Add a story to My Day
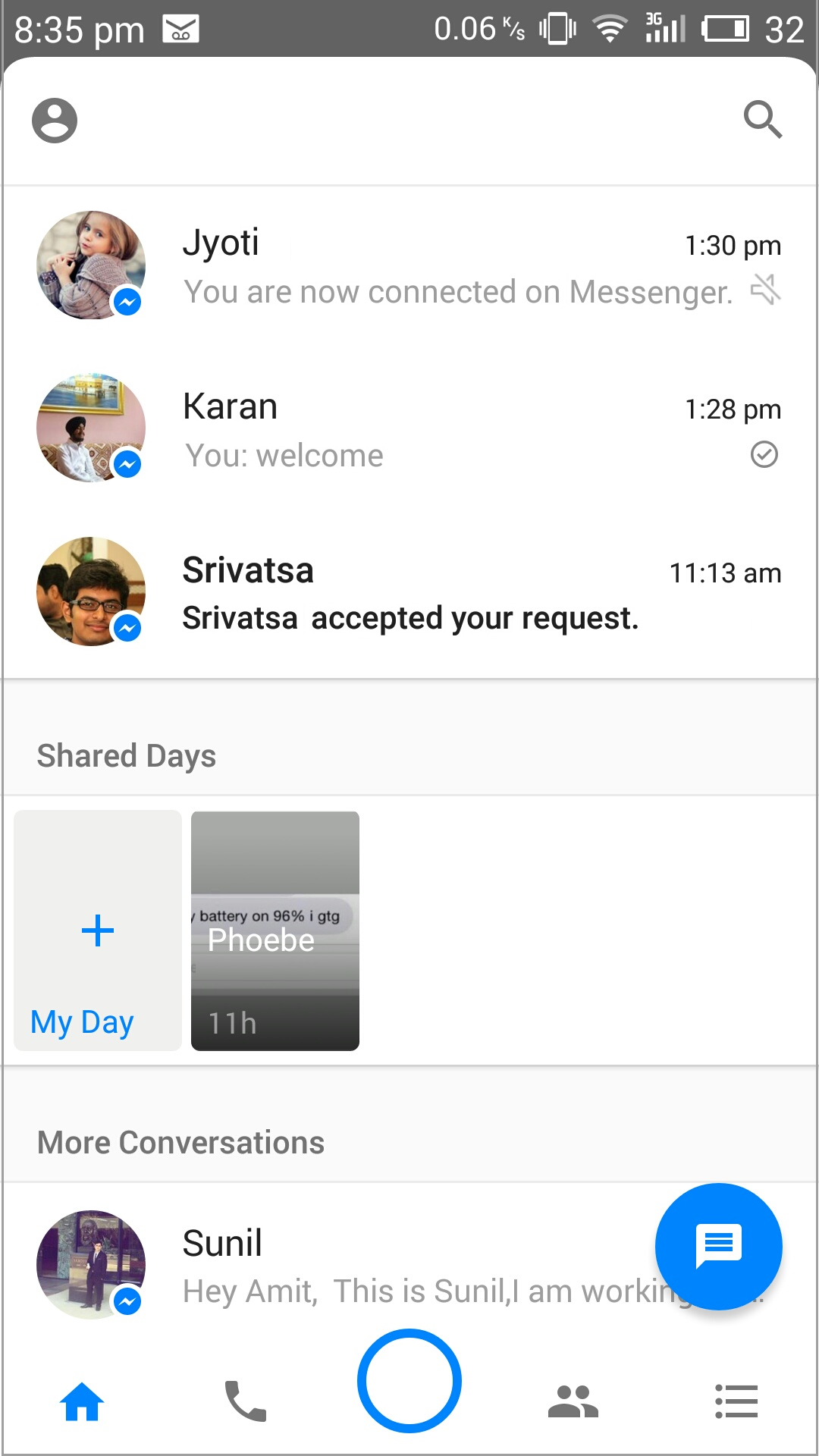 tap(98, 930)
